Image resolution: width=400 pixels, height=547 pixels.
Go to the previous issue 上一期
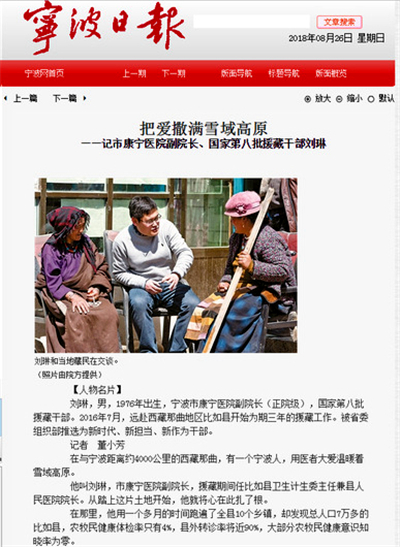pos(134,73)
